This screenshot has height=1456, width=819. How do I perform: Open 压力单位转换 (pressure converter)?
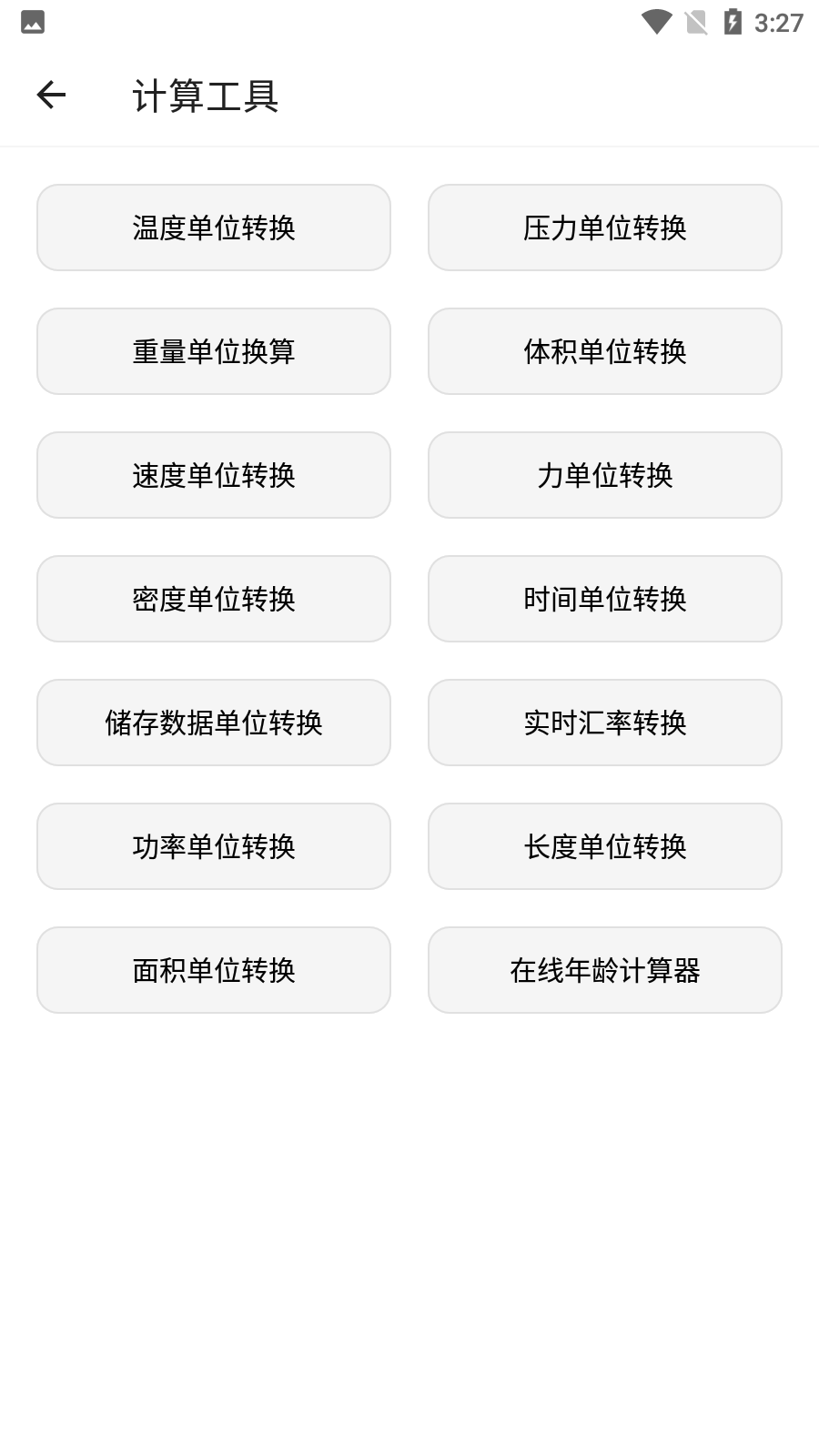[x=604, y=227]
